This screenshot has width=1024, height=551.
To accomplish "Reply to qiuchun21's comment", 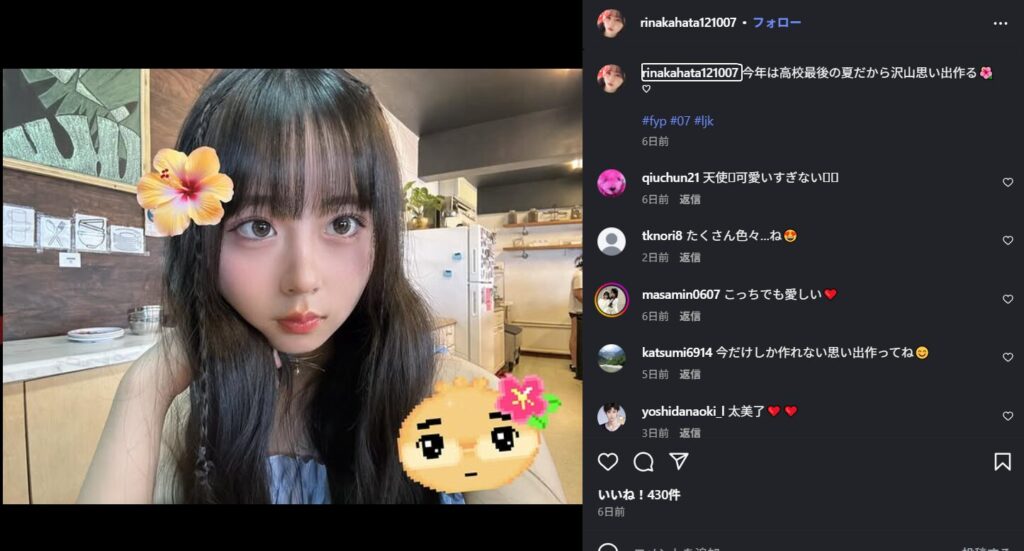I will point(690,199).
